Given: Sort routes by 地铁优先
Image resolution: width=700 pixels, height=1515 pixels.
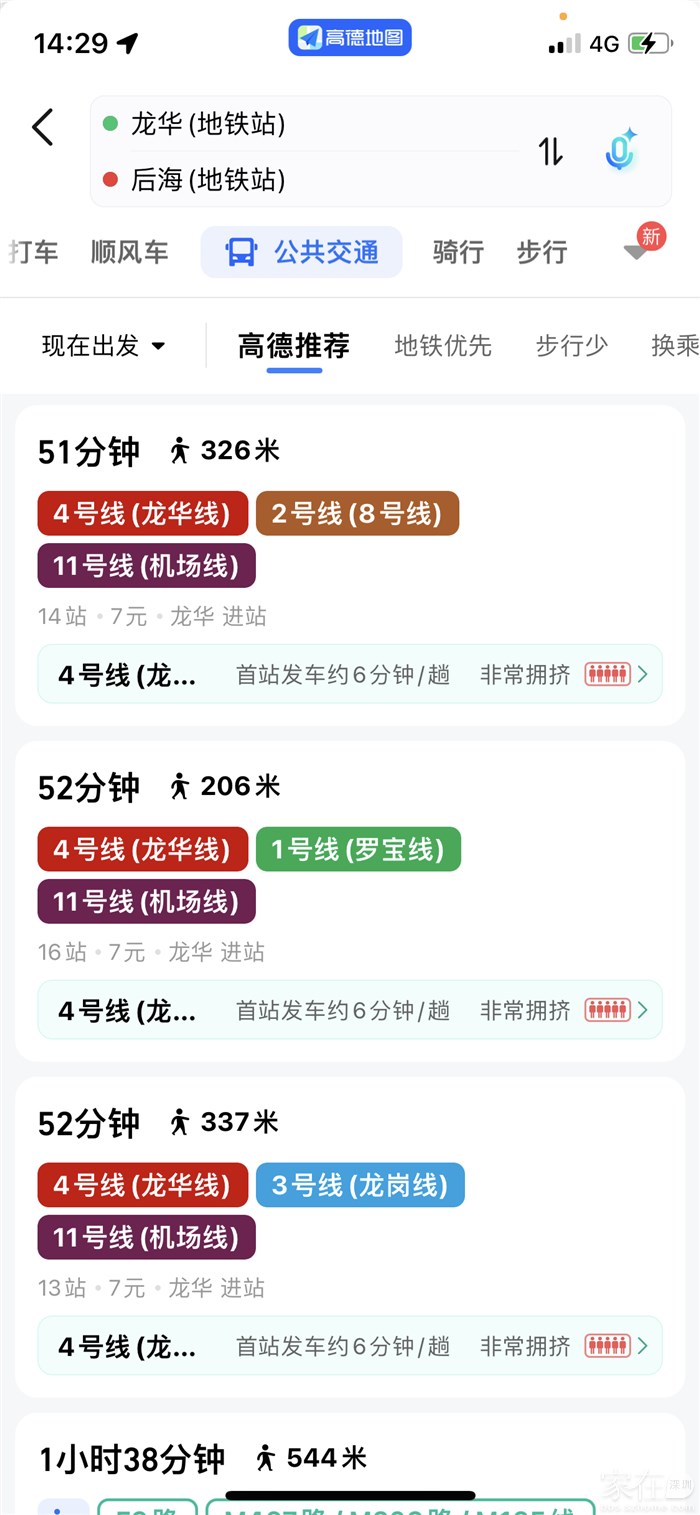Looking at the screenshot, I should tap(443, 346).
